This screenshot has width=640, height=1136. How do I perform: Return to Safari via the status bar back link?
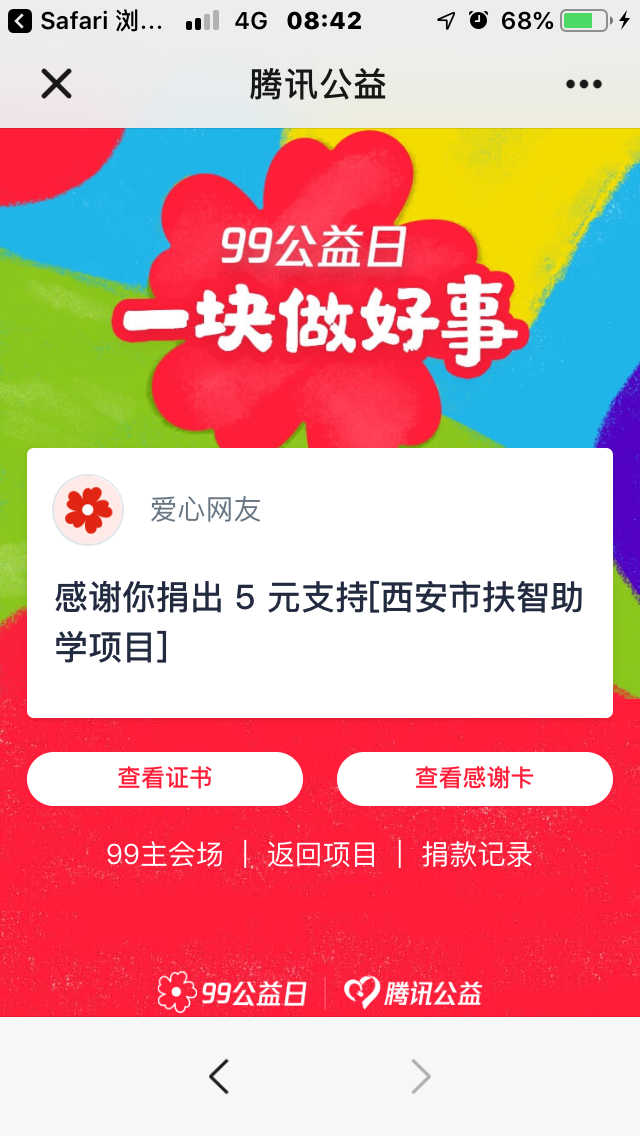click(85, 20)
